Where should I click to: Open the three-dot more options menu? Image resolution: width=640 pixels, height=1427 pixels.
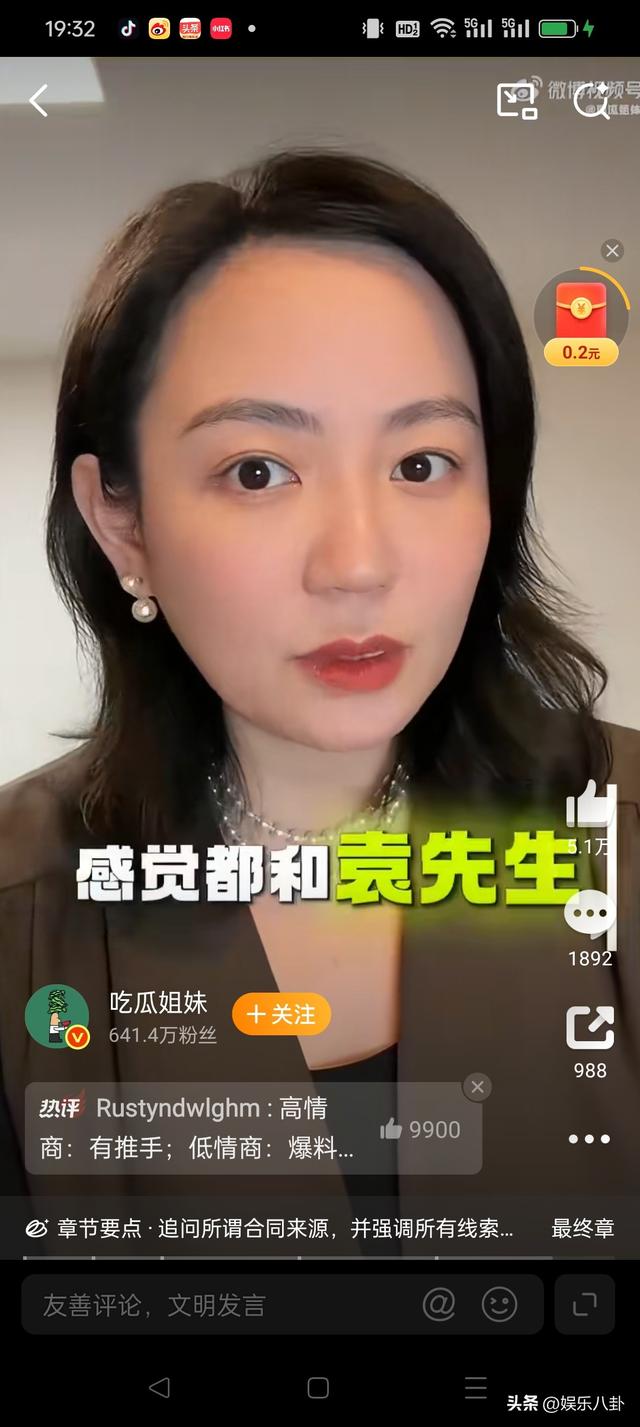(590, 1139)
